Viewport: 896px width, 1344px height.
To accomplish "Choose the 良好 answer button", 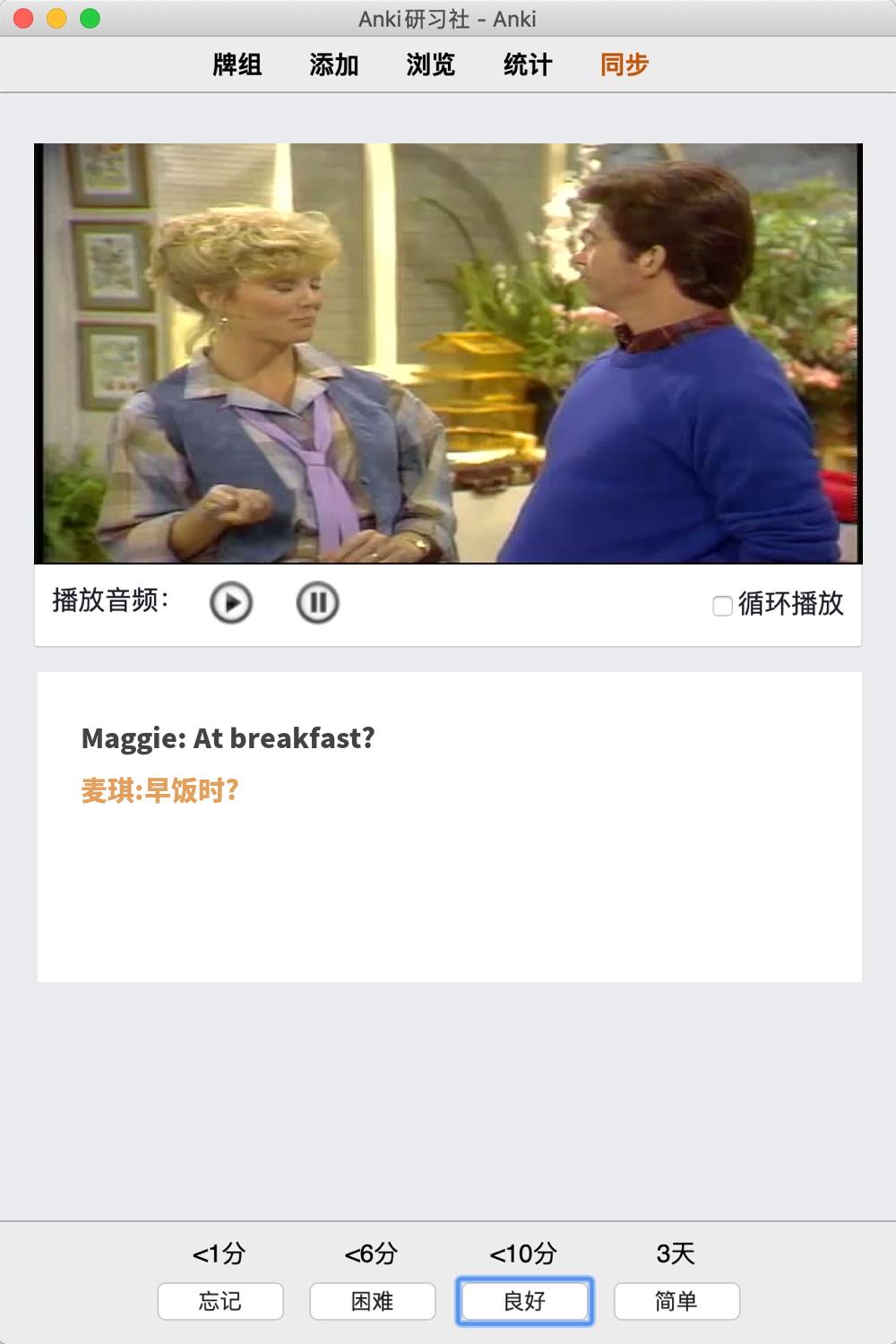I will click(x=525, y=1301).
